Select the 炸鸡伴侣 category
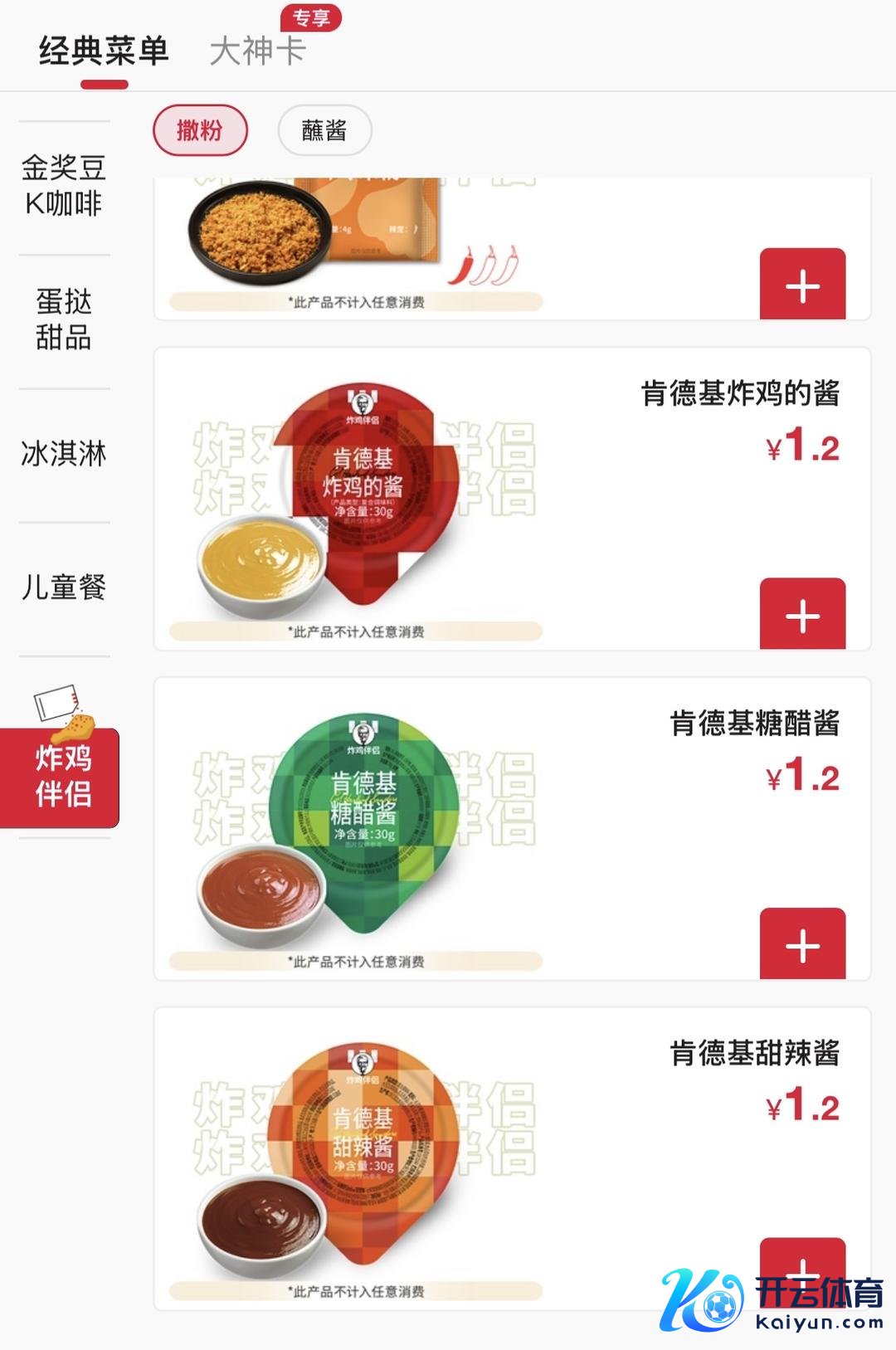Viewport: 896px width, 1350px height. pos(62,775)
